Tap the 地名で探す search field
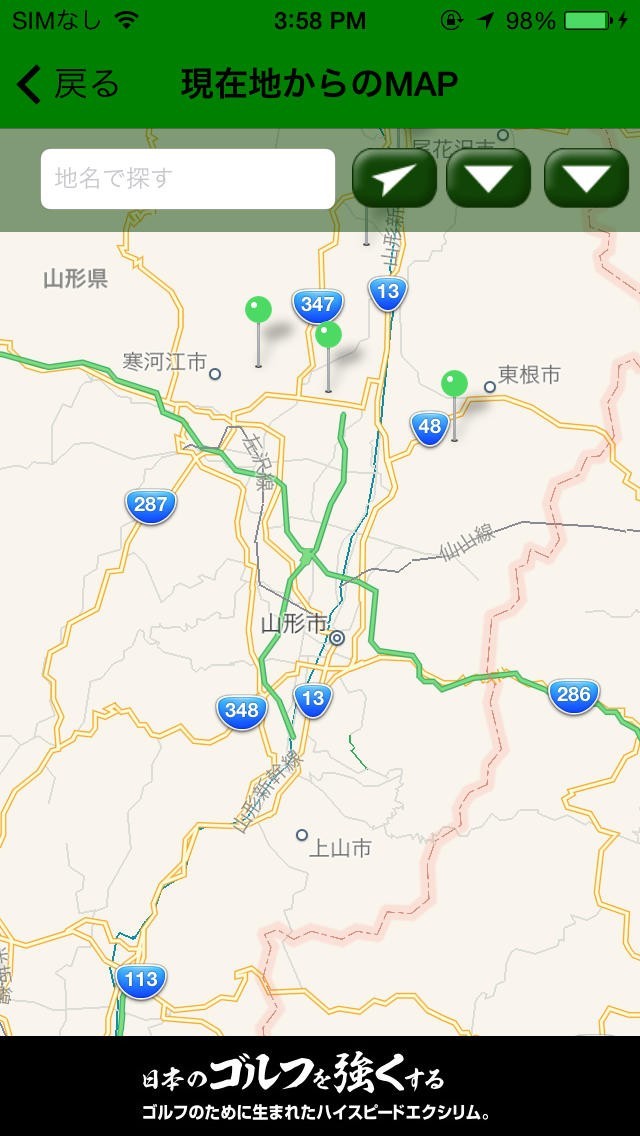This screenshot has width=640, height=1136. pos(187,179)
